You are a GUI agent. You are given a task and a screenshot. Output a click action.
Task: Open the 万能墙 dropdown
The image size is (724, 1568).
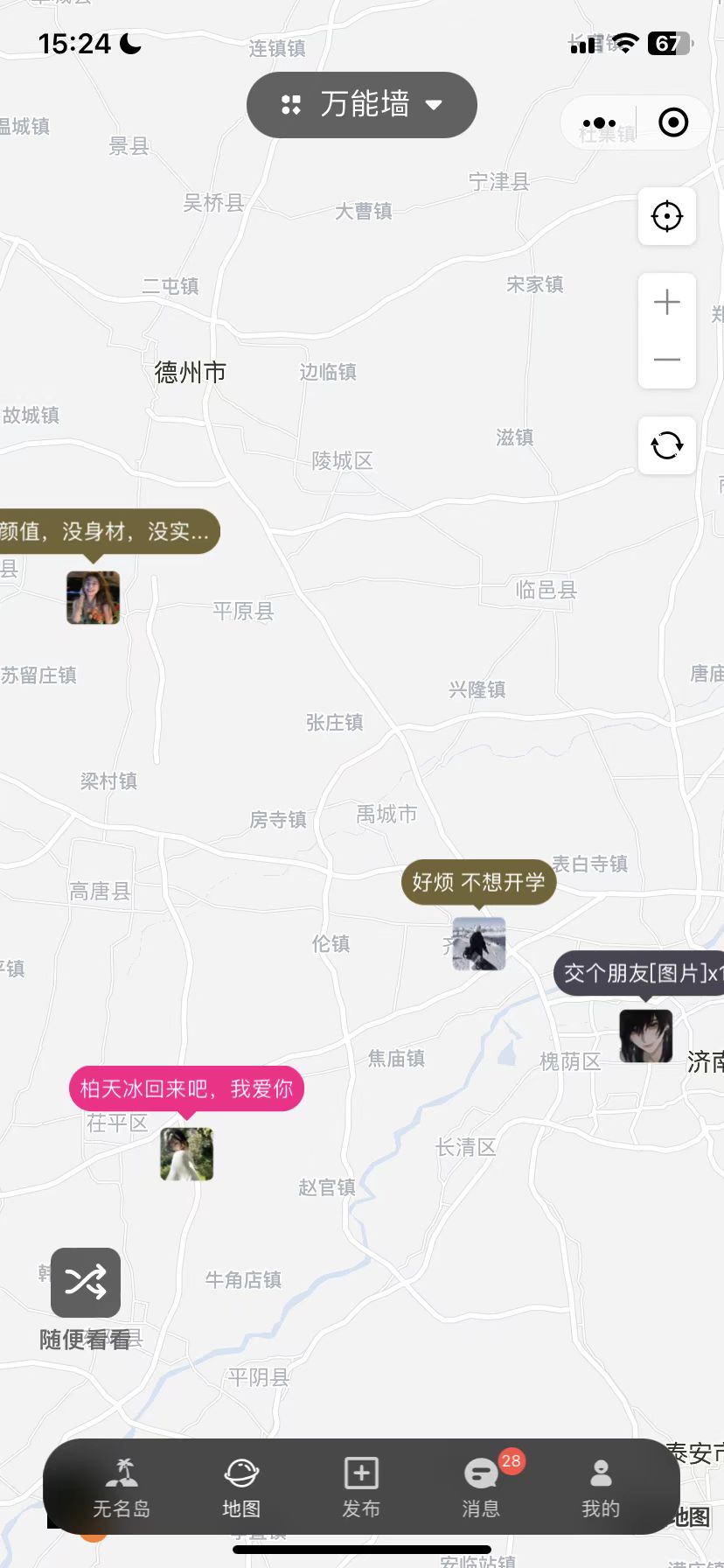click(x=362, y=105)
